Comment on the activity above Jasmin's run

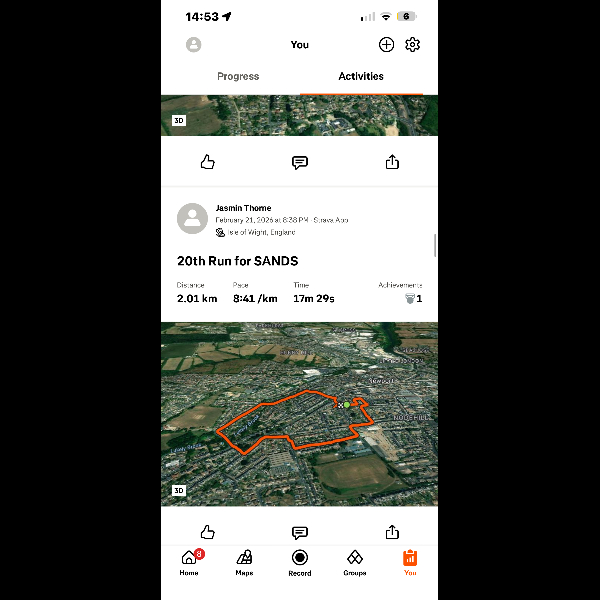tap(299, 162)
